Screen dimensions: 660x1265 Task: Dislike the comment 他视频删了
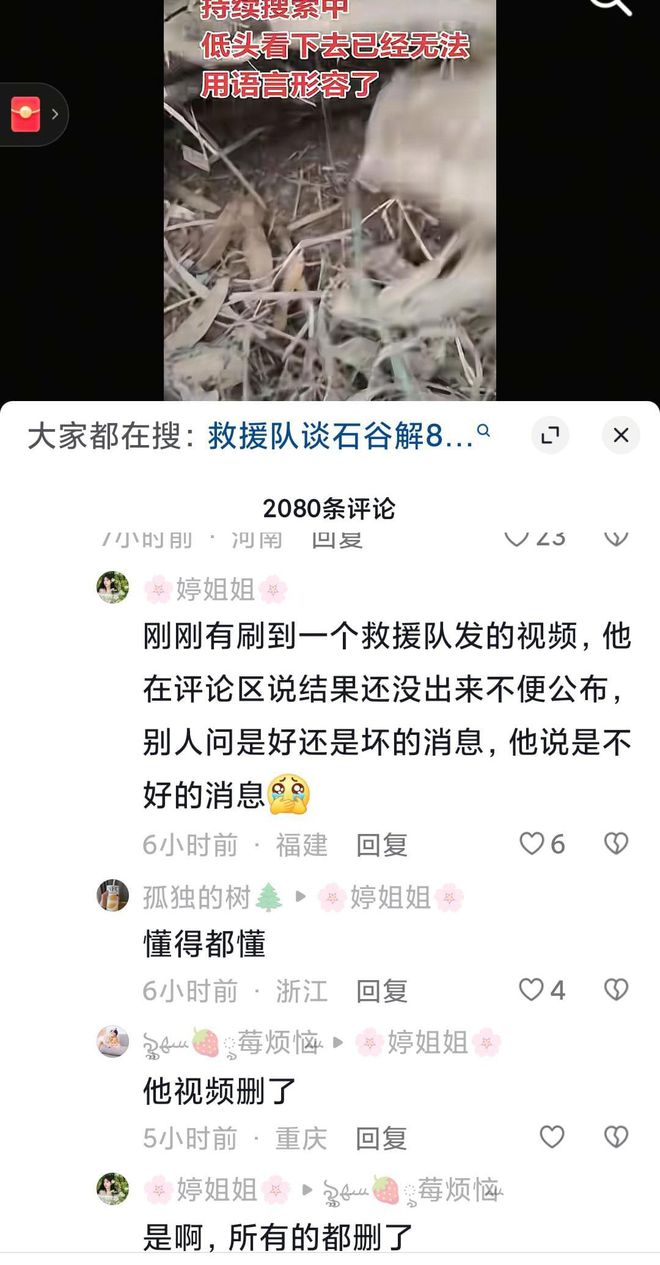[616, 1137]
